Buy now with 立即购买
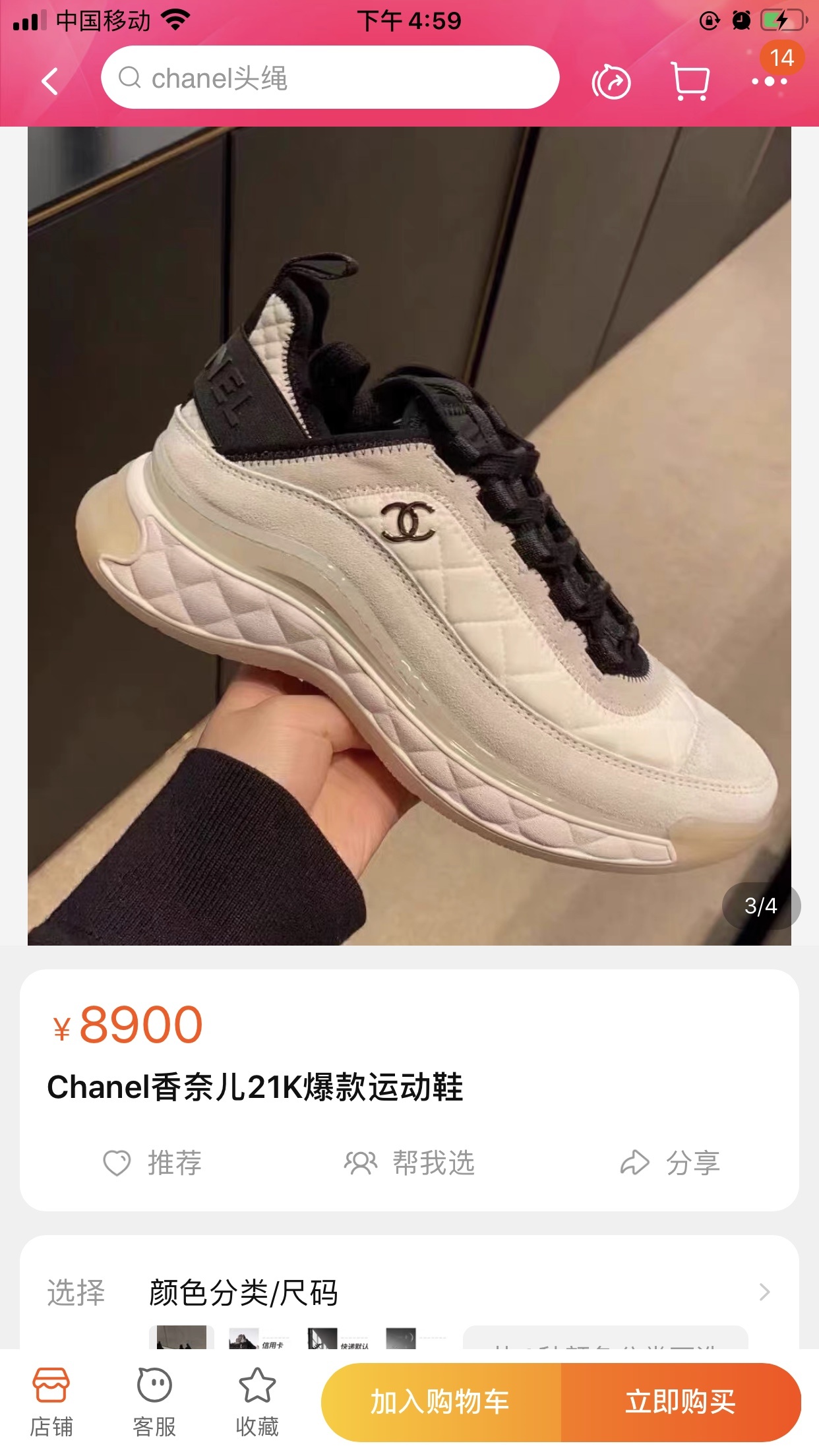The image size is (819, 1456). pos(681,1402)
